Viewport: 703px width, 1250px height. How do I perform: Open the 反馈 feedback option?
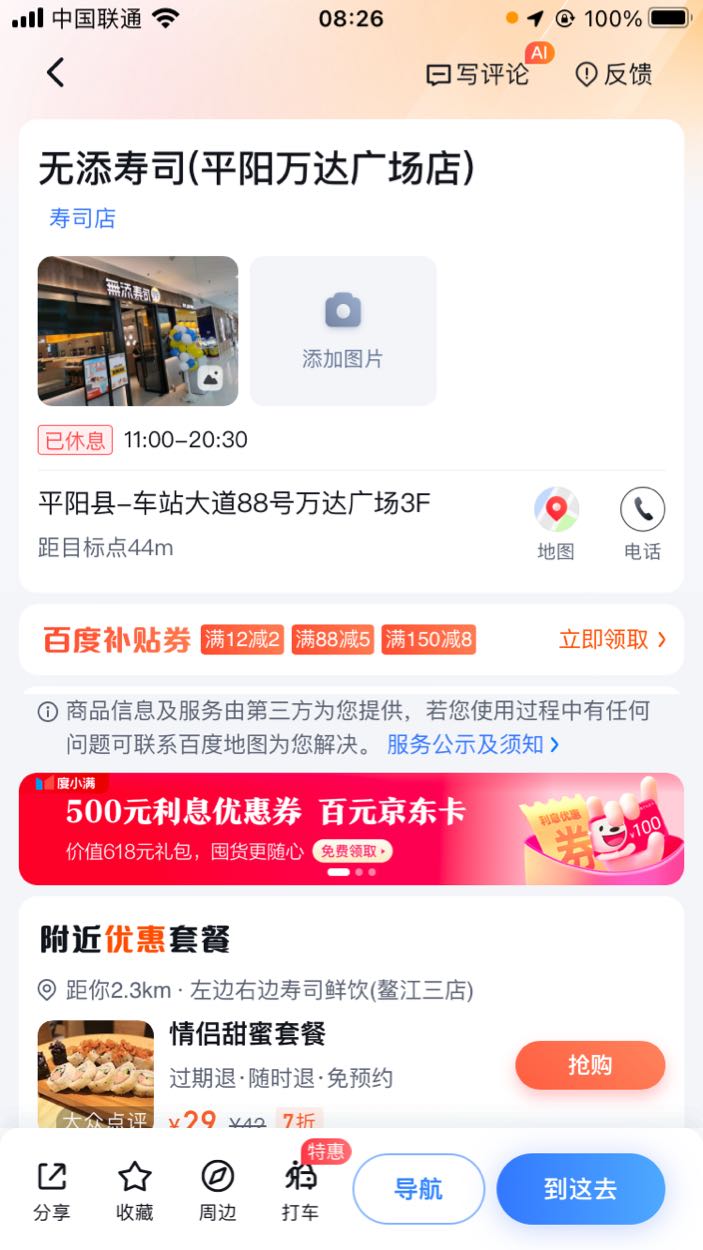pos(614,74)
